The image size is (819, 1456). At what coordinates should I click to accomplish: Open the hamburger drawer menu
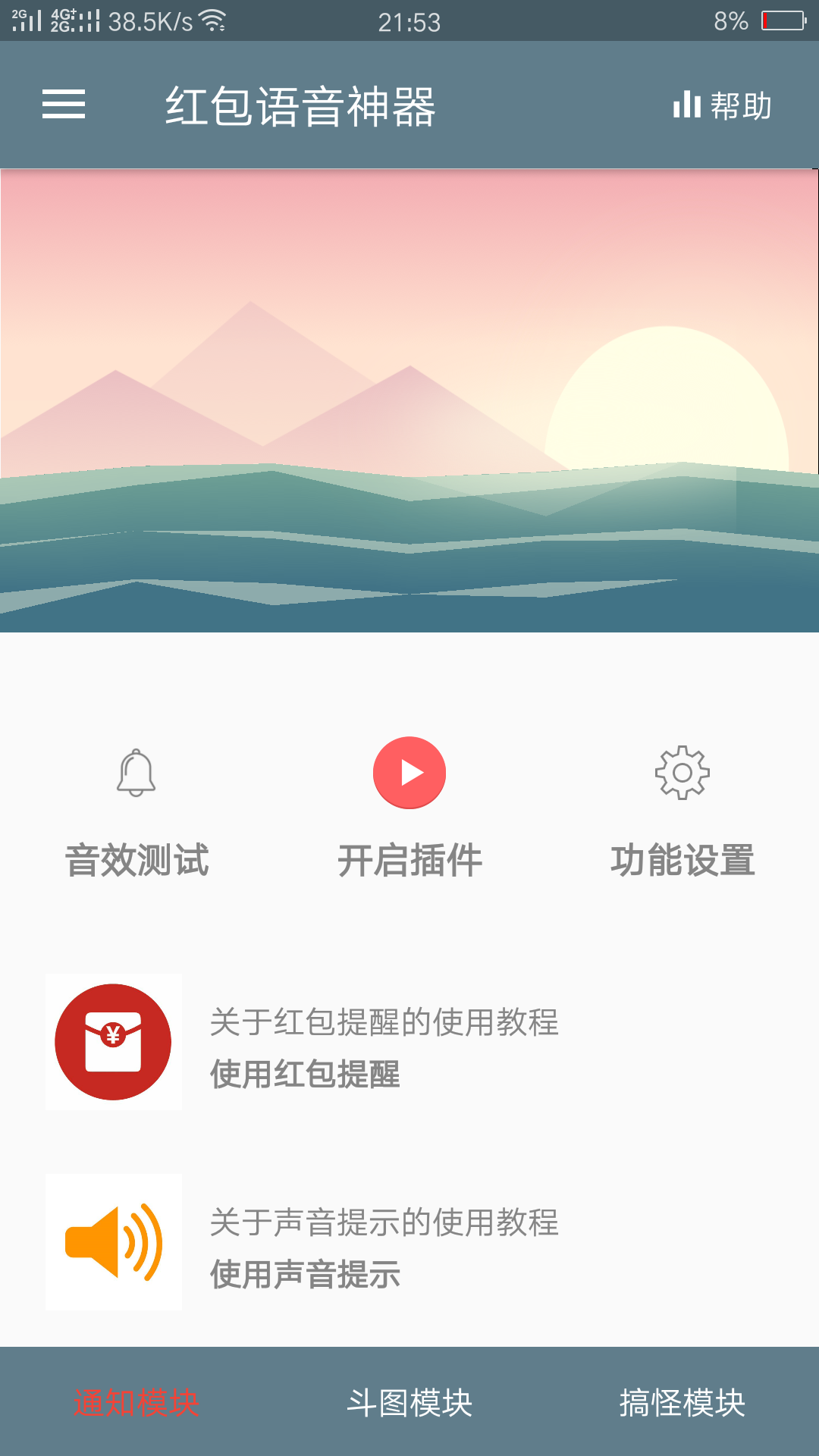64,105
